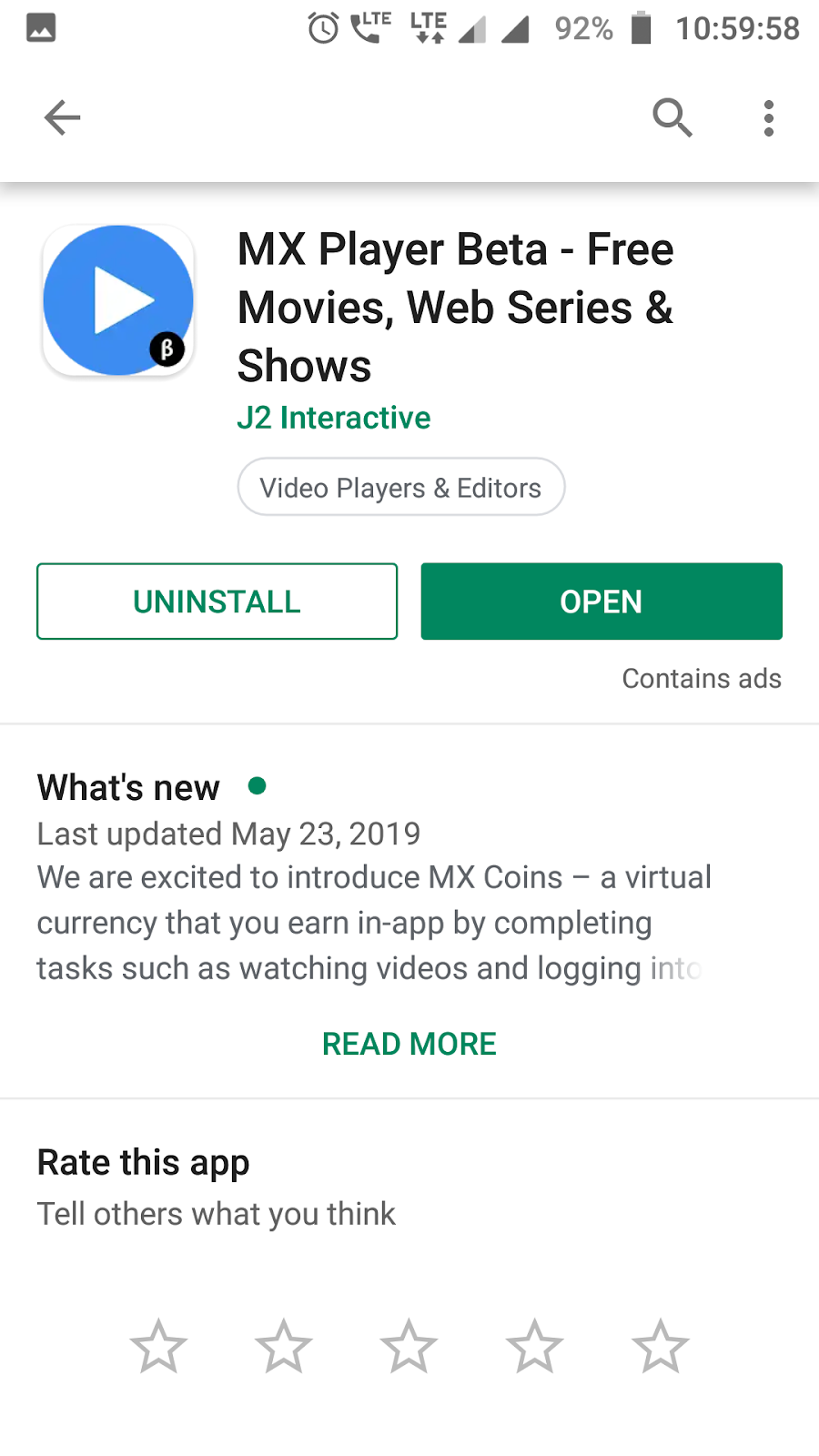Give a five-star rating
The width and height of the screenshot is (819, 1456).
[x=660, y=1347]
